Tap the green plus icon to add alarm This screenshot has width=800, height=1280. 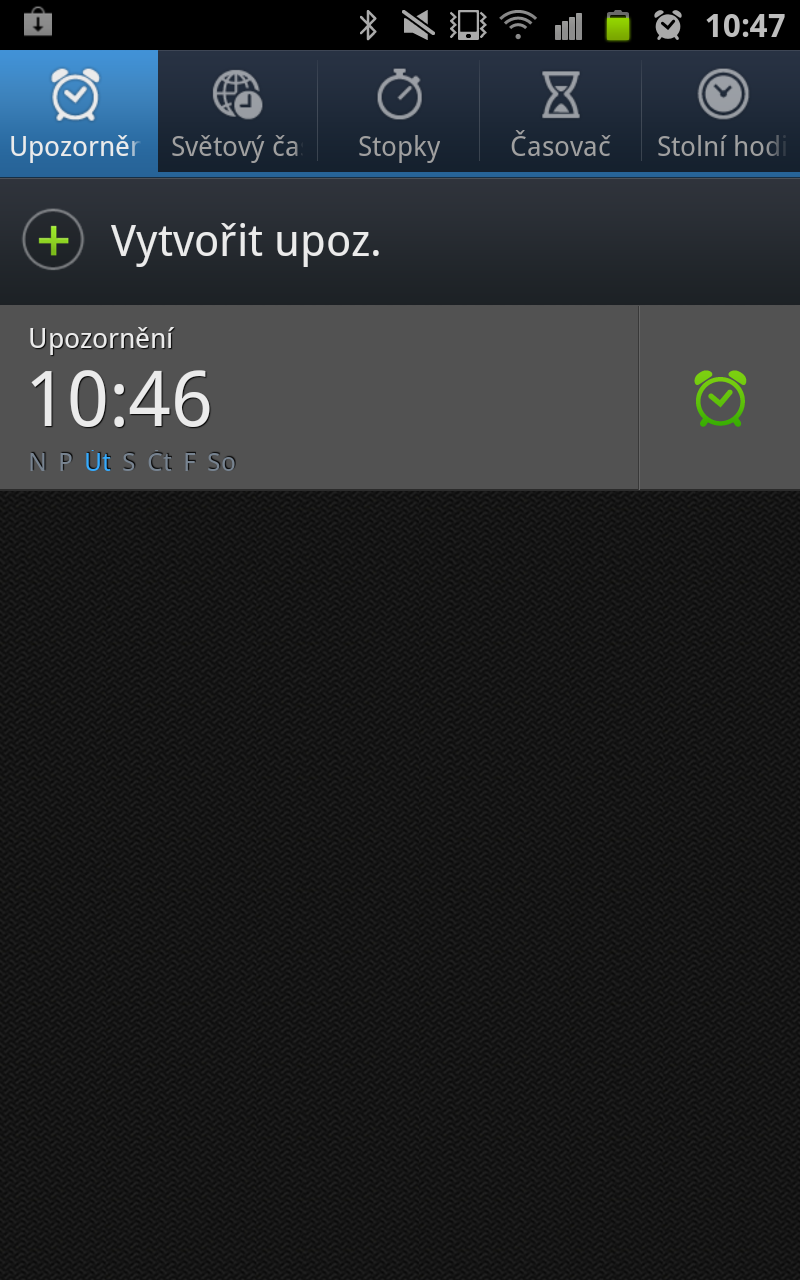52,240
